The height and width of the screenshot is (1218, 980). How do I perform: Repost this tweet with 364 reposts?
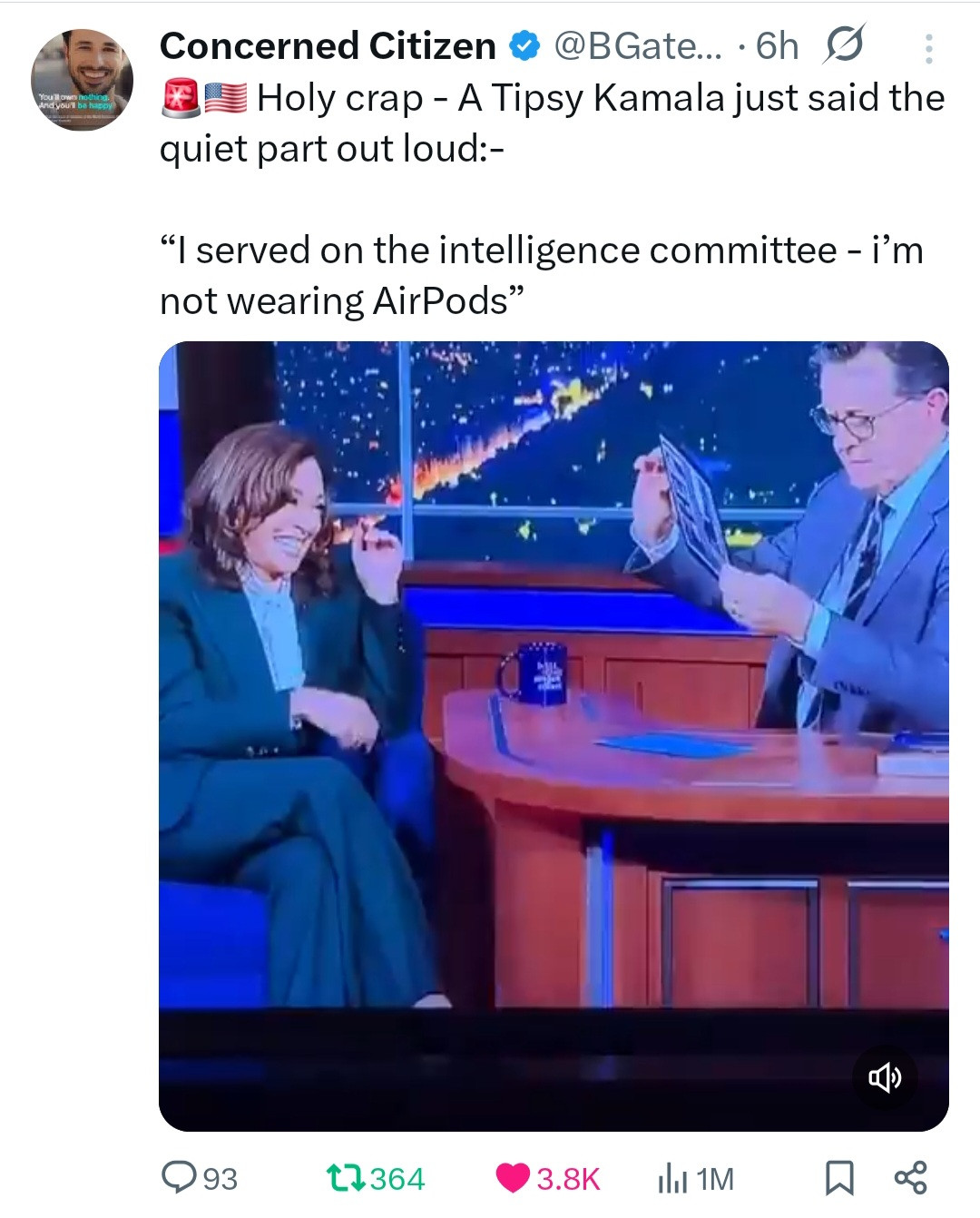tap(375, 1178)
